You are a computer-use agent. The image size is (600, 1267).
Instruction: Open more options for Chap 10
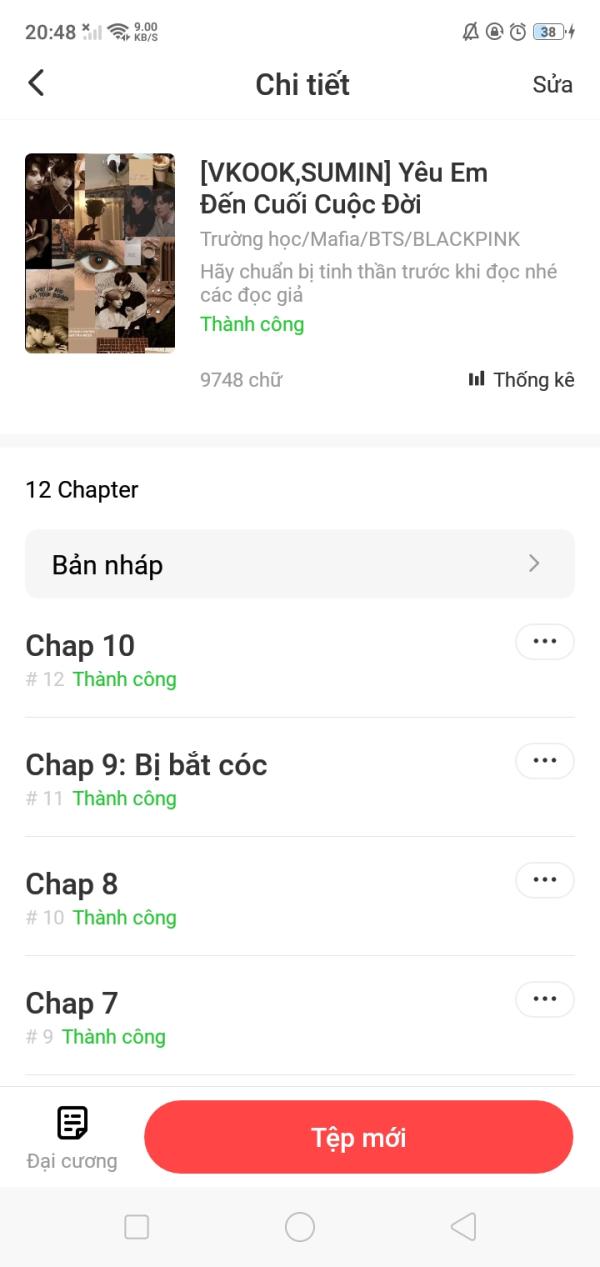click(x=545, y=642)
